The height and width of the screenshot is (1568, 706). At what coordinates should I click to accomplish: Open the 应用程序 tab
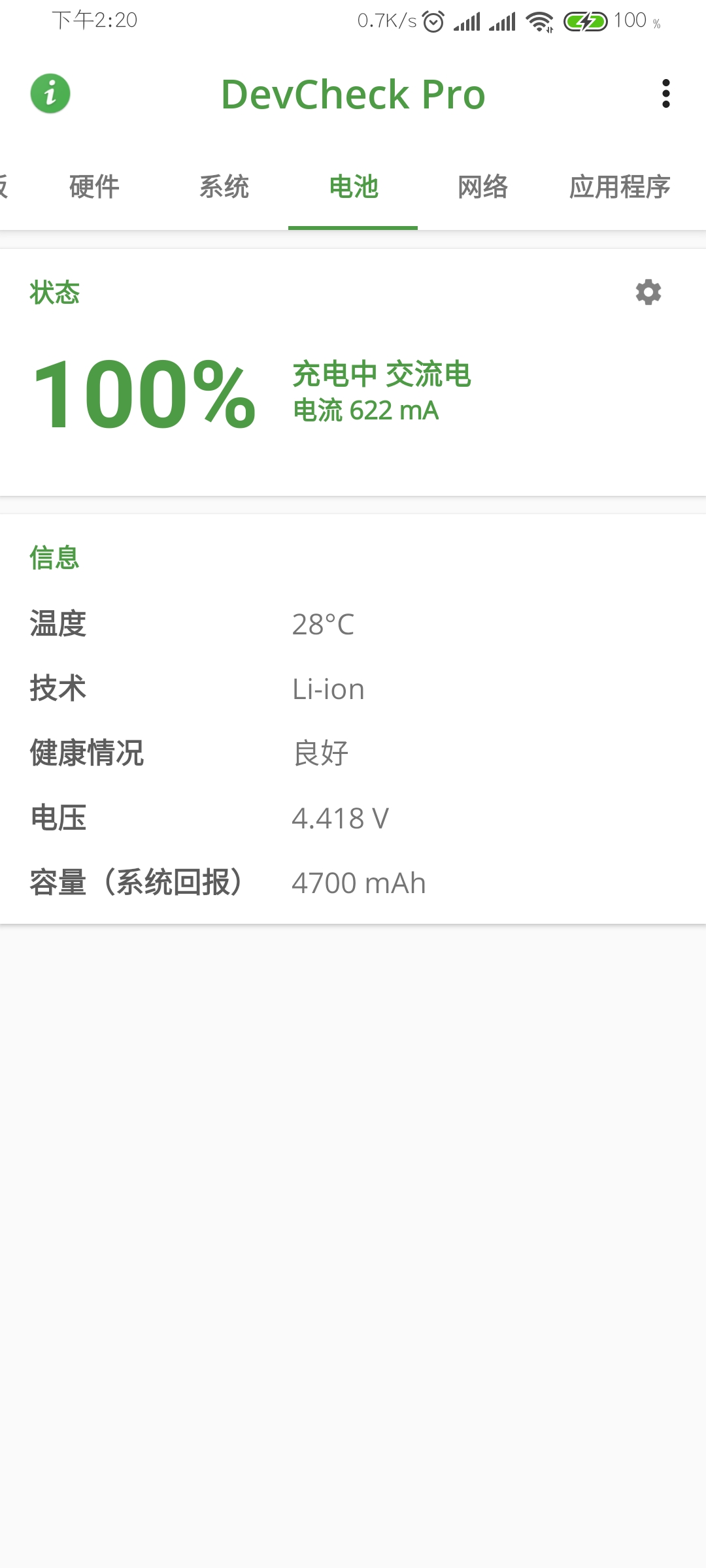[x=620, y=187]
